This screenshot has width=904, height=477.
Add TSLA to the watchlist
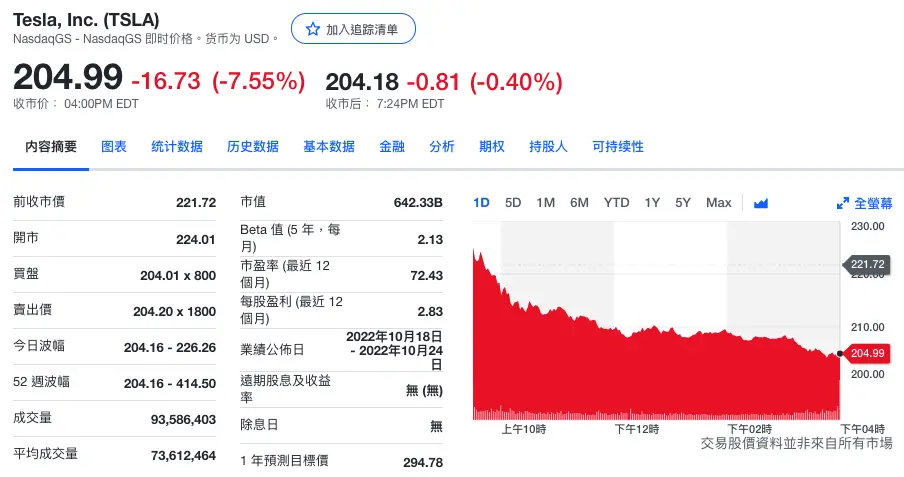[x=352, y=29]
